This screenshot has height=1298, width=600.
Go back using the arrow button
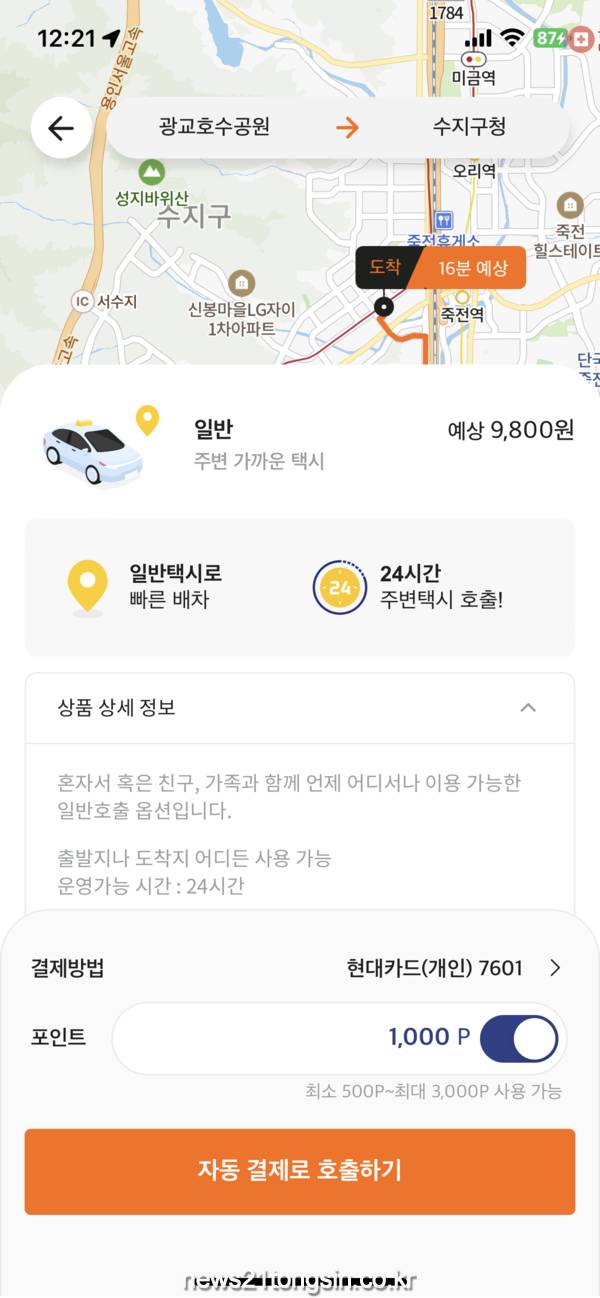coord(61,128)
